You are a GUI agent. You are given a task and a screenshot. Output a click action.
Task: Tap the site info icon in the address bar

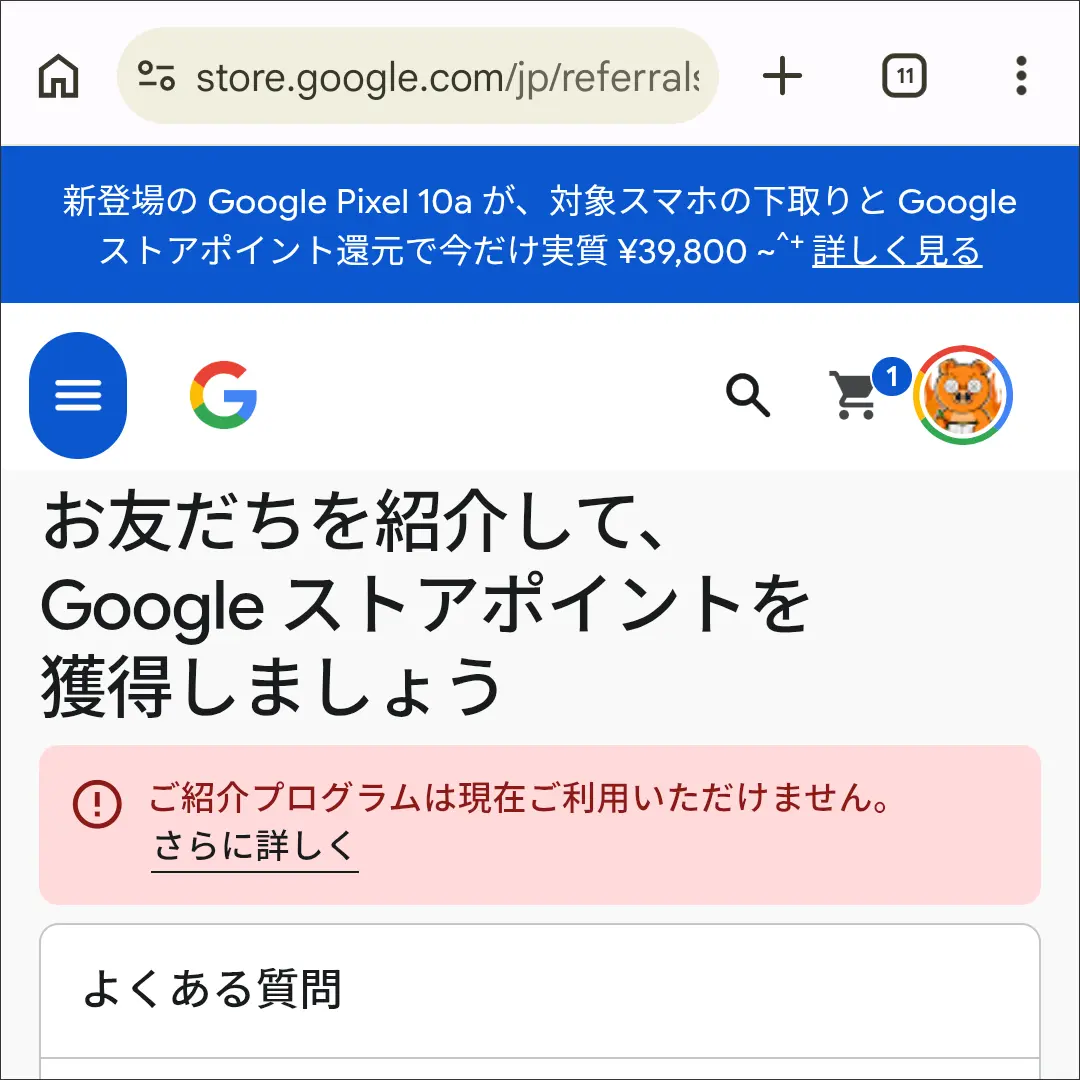(157, 76)
